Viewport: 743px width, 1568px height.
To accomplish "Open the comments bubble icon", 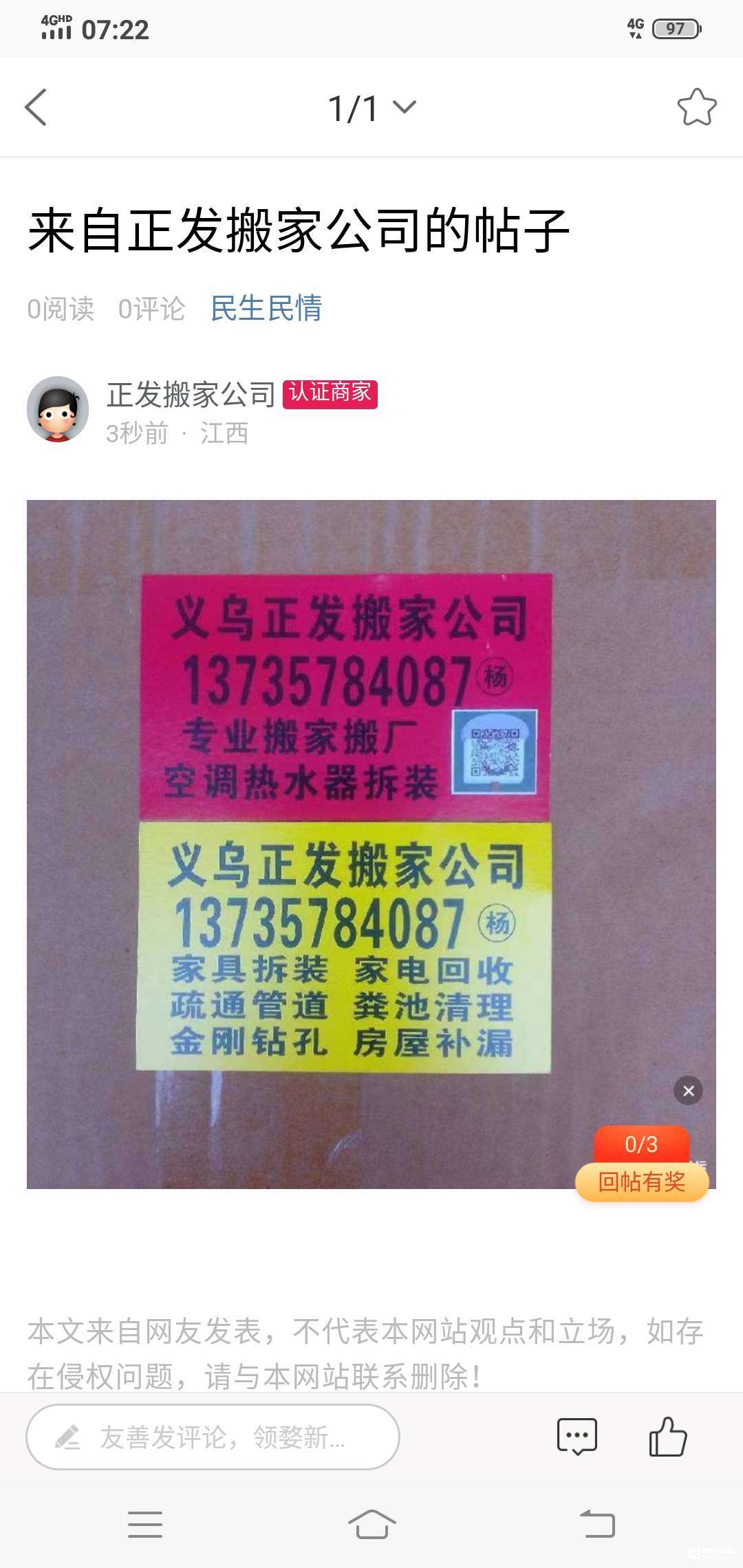I will (x=577, y=1437).
